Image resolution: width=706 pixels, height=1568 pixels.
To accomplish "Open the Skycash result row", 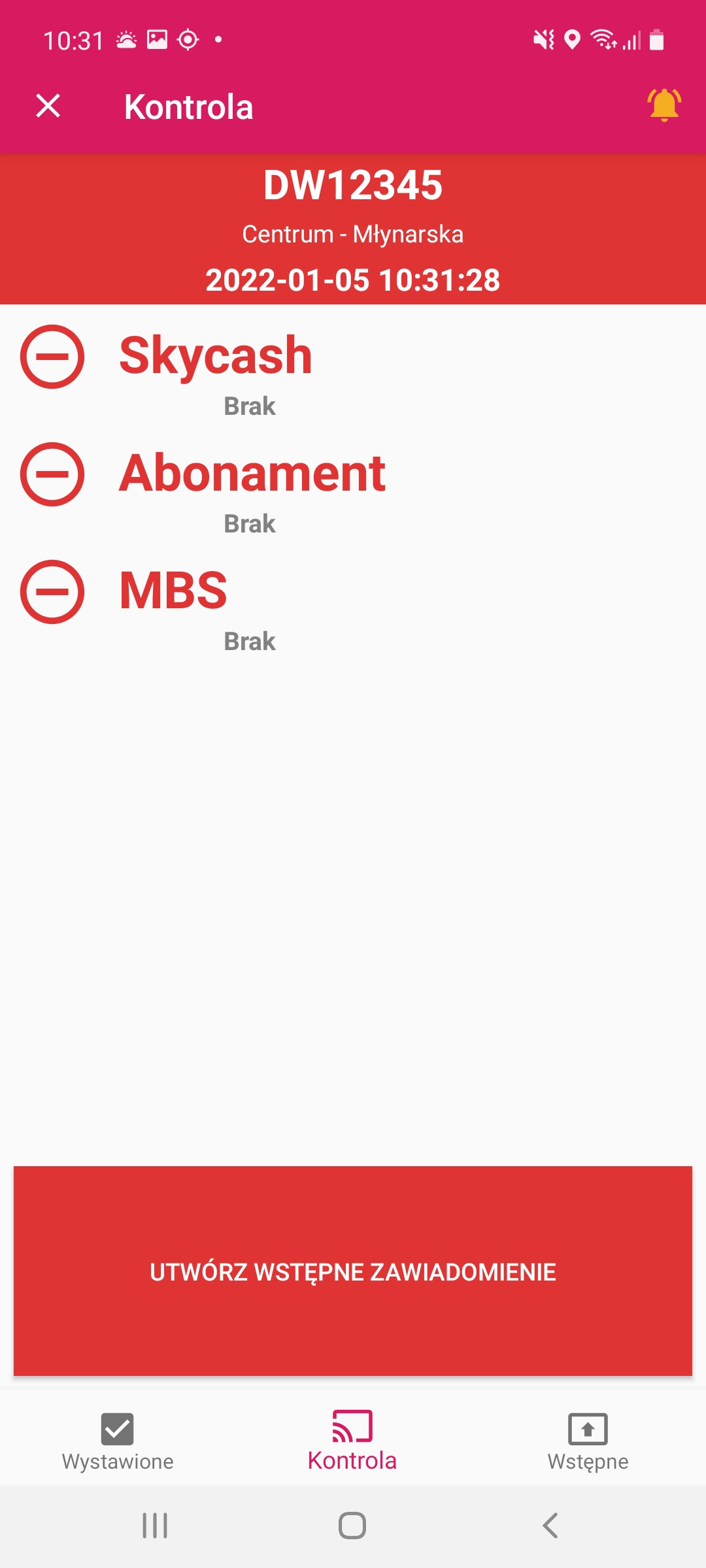I will (353, 370).
